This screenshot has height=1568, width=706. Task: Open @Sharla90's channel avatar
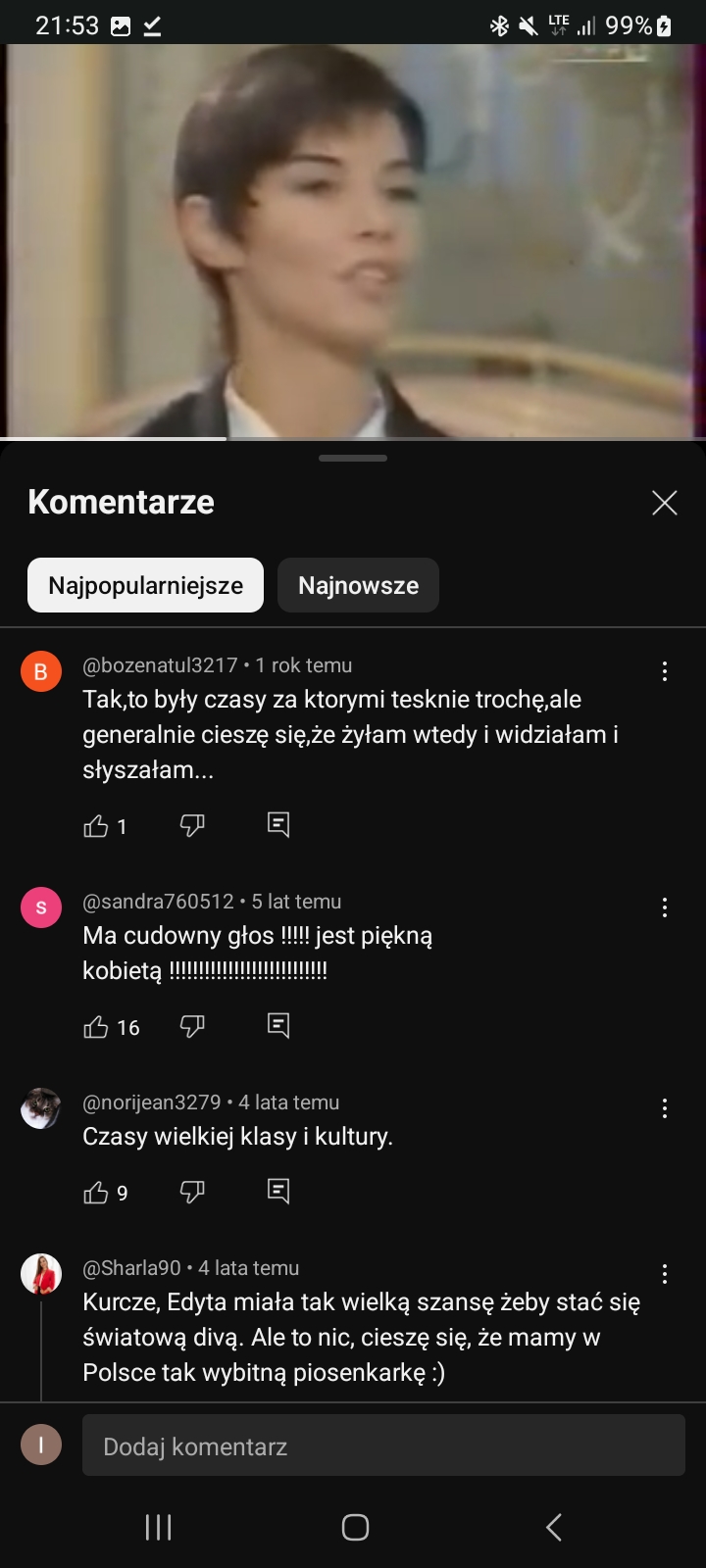tap(41, 1274)
